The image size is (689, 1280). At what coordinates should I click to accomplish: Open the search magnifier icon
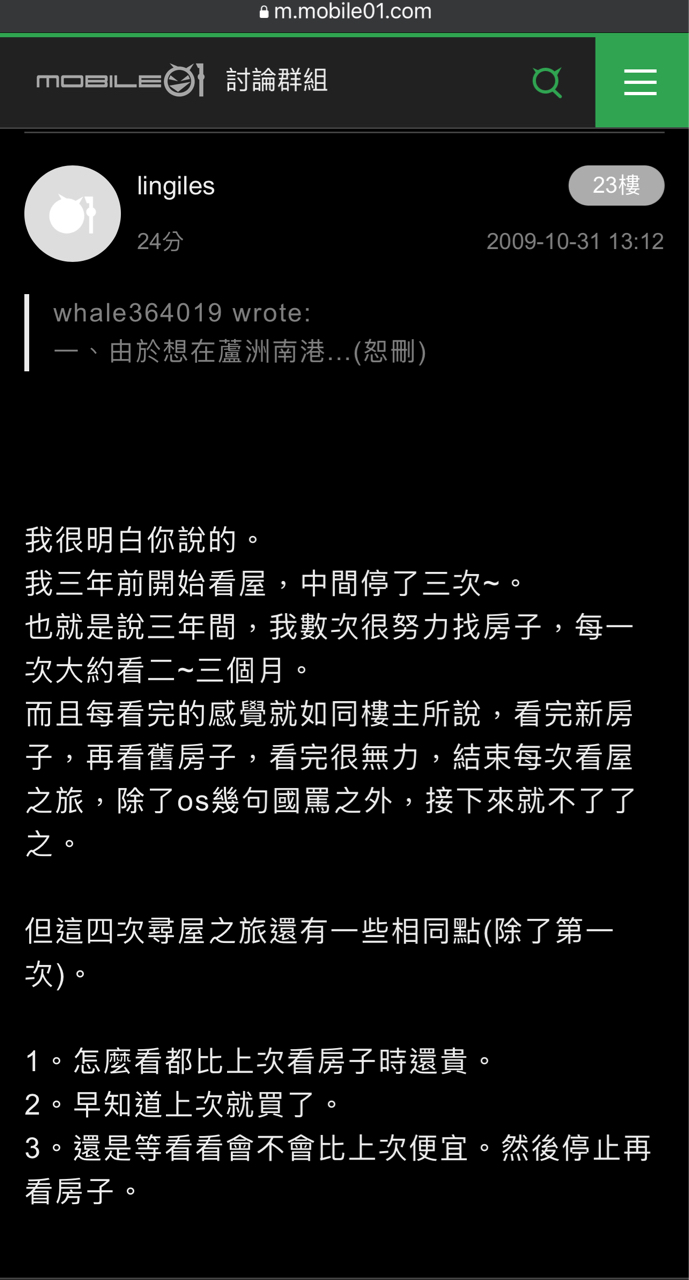coord(547,81)
